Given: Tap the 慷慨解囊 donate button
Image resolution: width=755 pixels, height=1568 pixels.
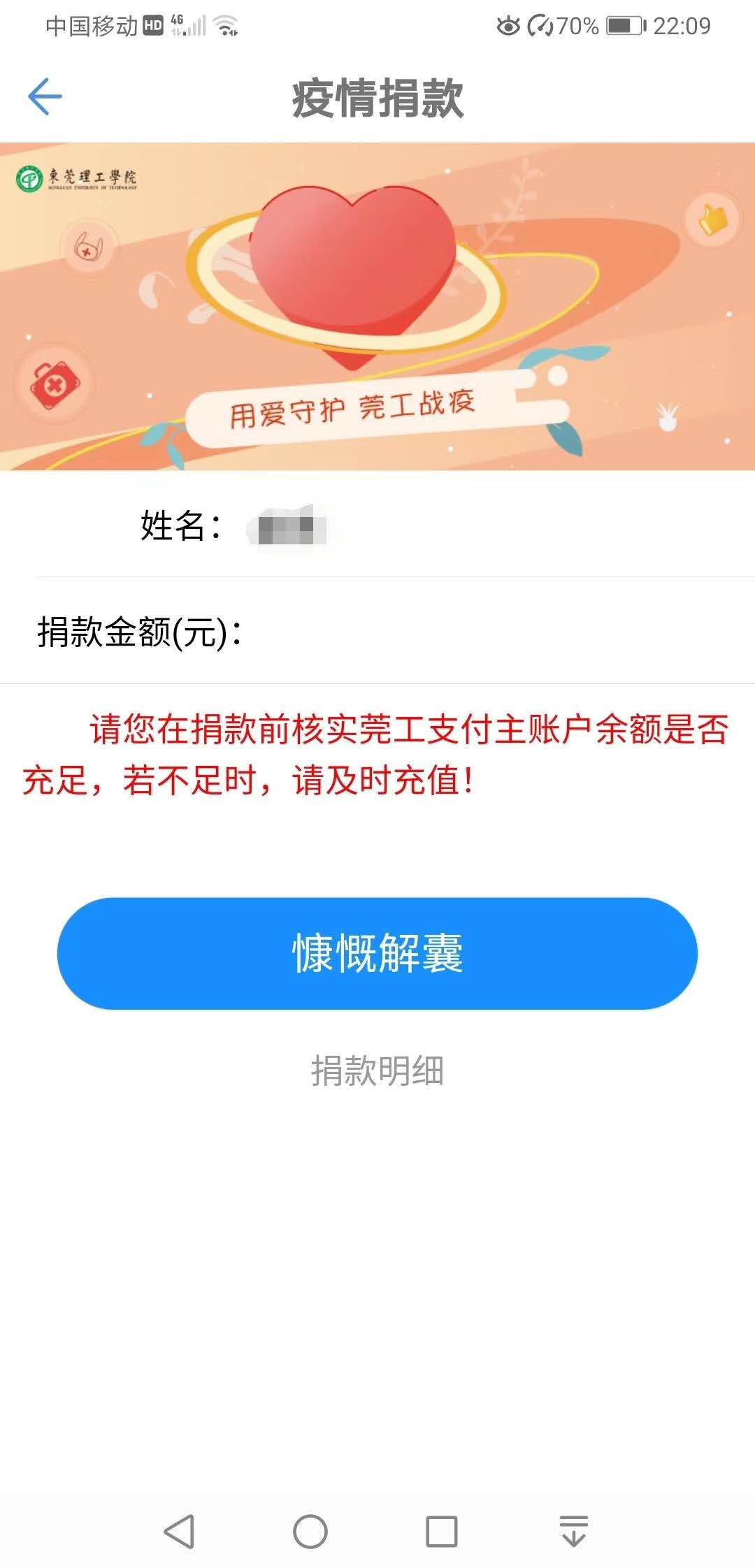Looking at the screenshot, I should [377, 953].
